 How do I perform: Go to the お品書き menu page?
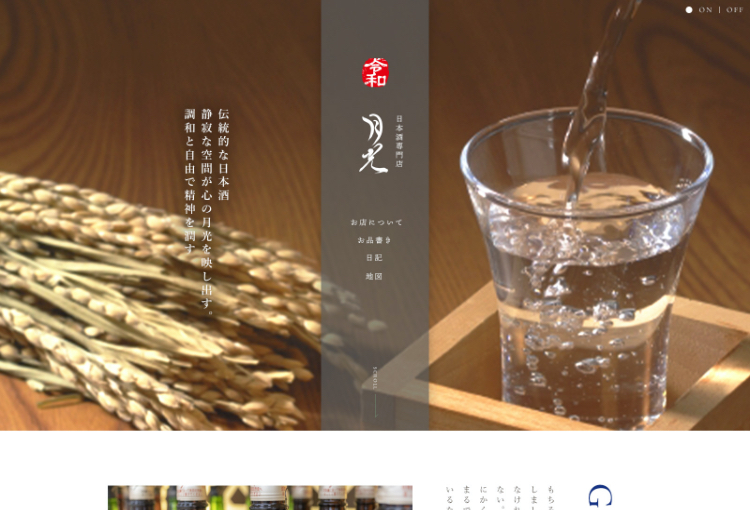375,240
